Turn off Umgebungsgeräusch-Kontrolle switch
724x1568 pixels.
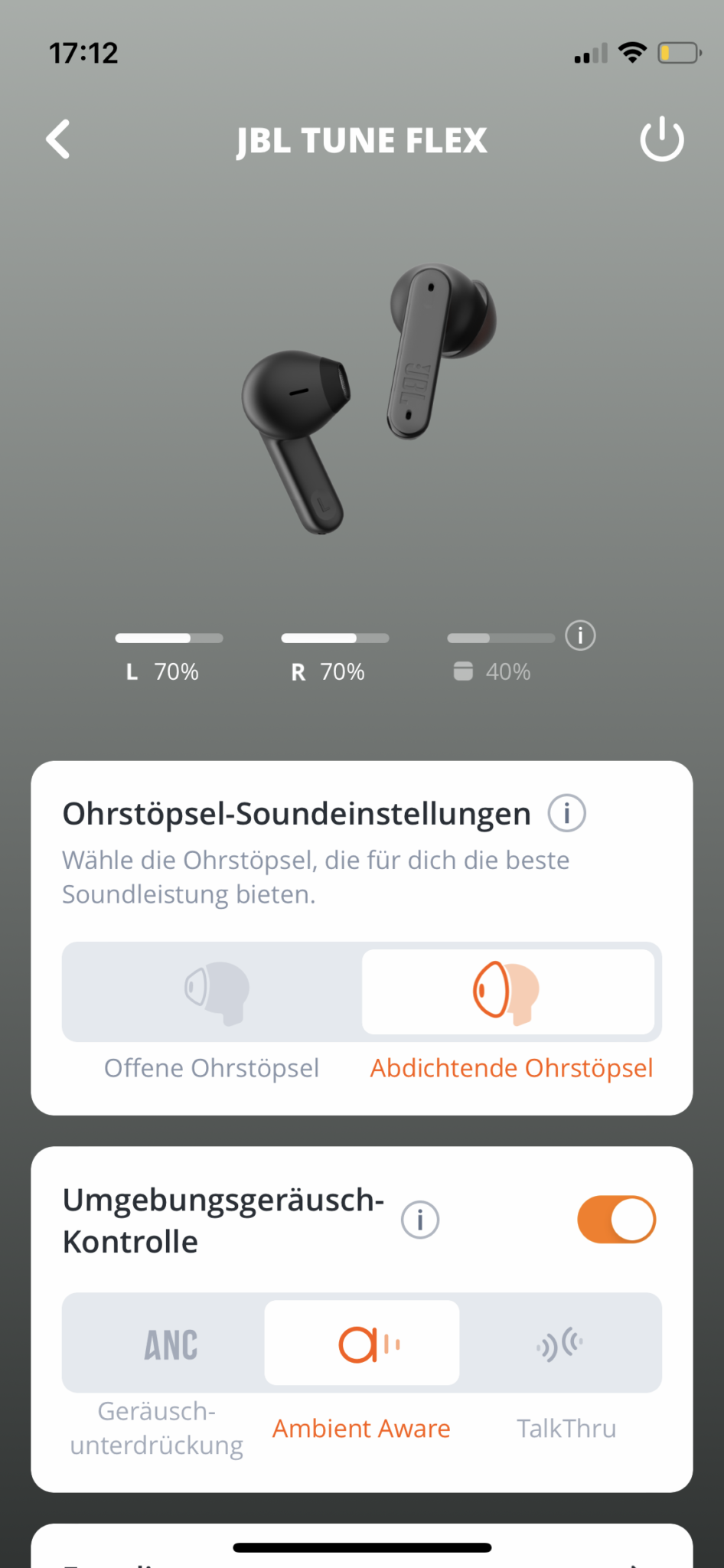click(x=616, y=1220)
